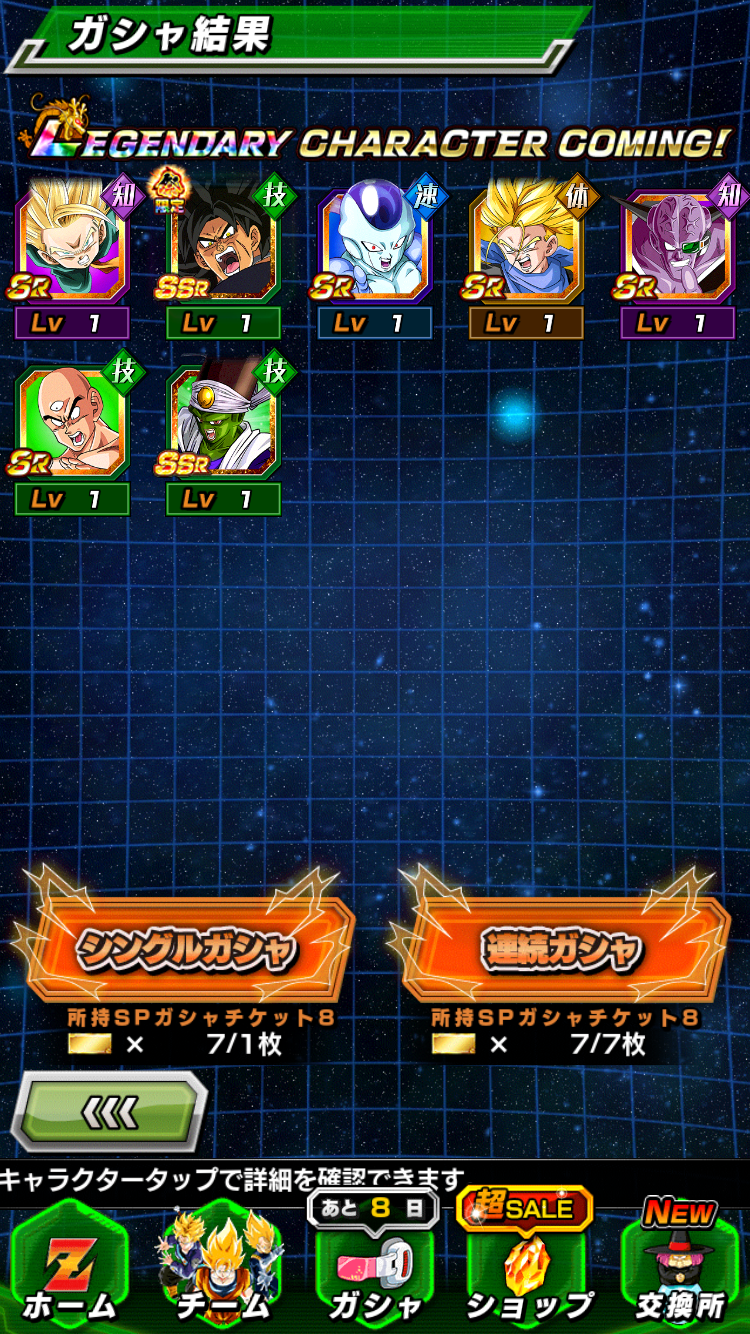Tap the シングルガシャ single summon button
750x1334 pixels.
tap(186, 947)
